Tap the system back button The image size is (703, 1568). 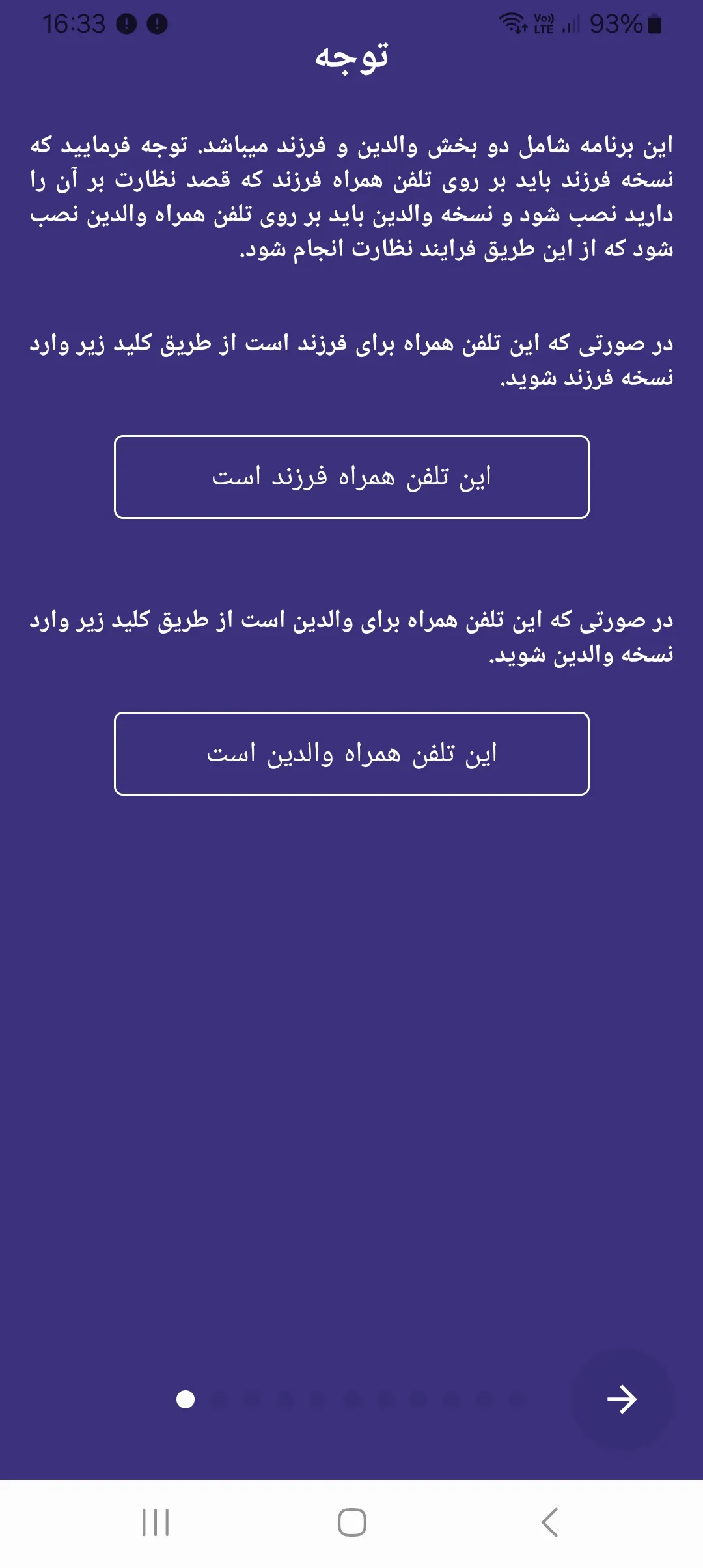tap(549, 1522)
